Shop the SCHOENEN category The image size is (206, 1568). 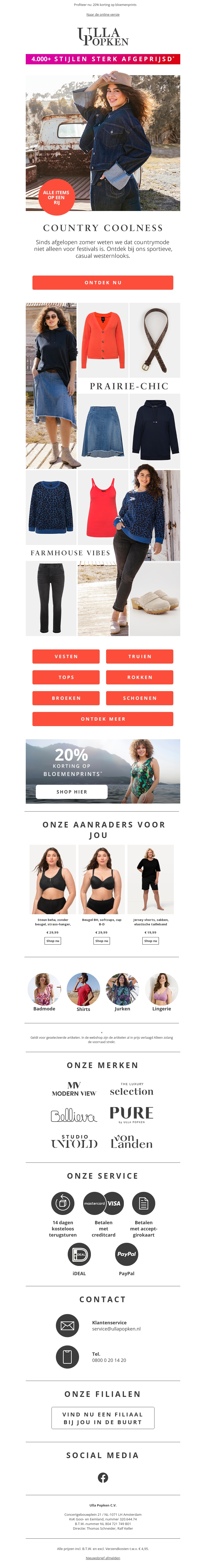[x=140, y=698]
